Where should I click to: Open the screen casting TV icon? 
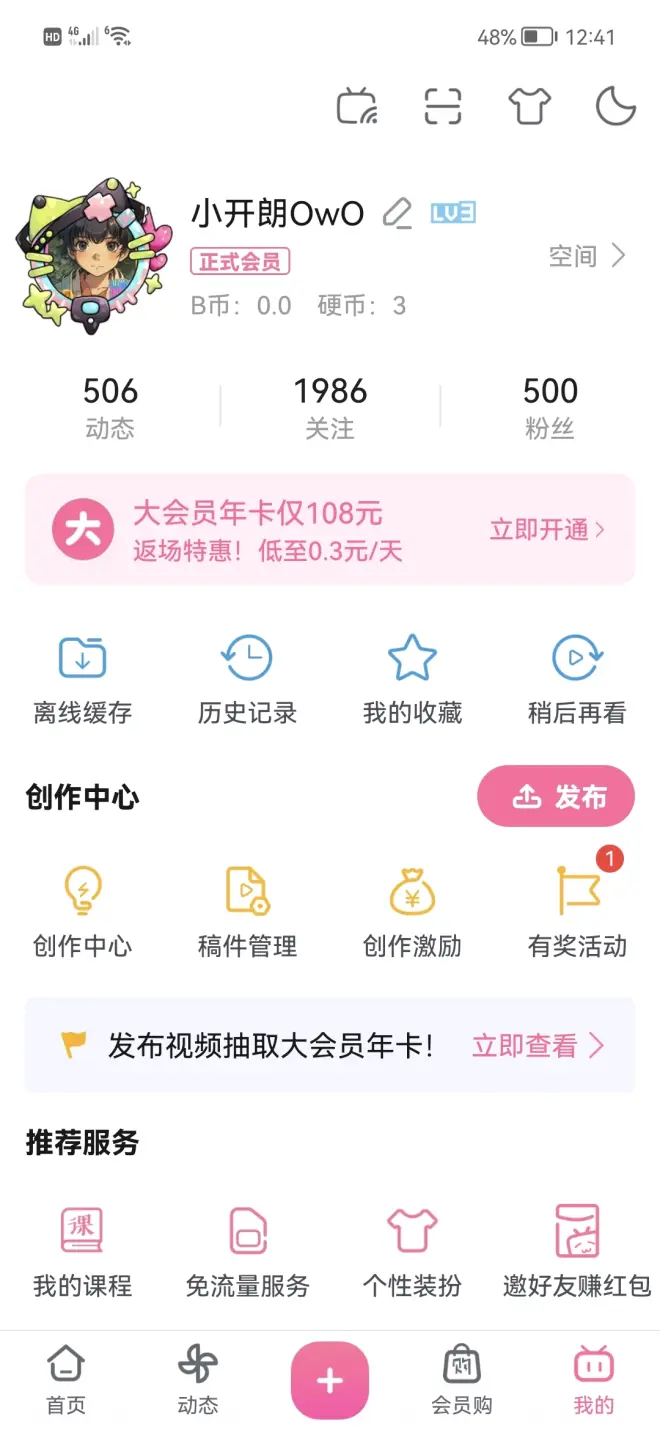[x=356, y=106]
